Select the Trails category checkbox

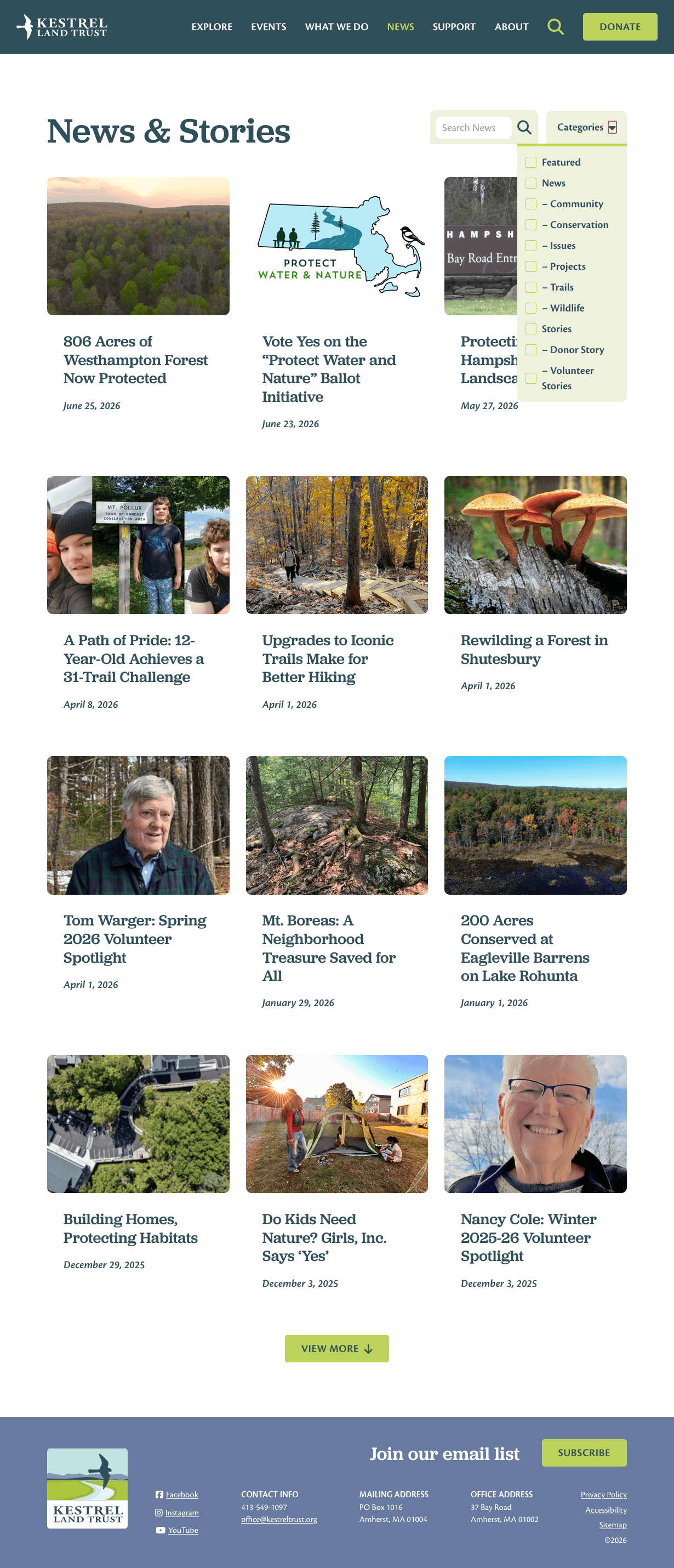[530, 287]
